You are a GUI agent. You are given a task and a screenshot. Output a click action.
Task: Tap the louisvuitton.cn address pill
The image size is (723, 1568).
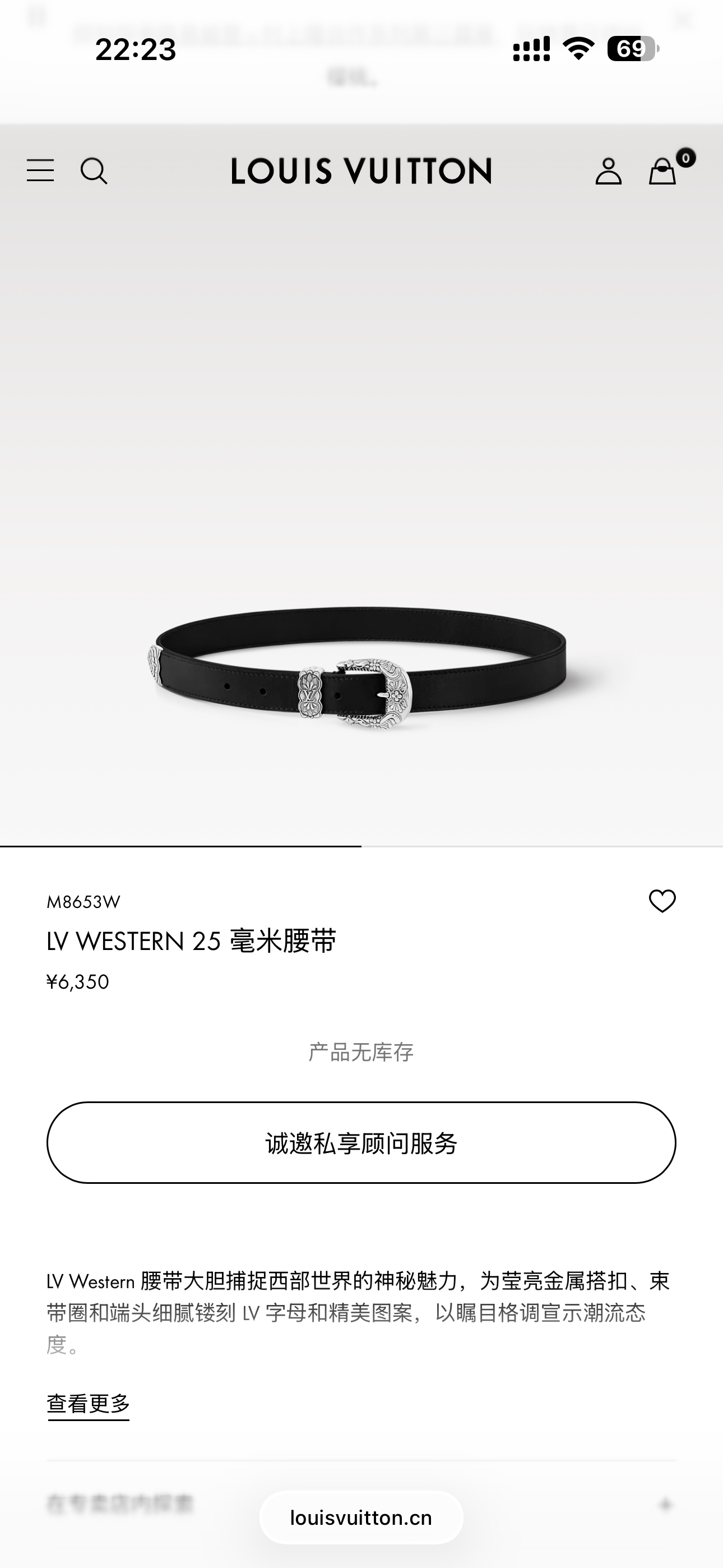click(361, 1518)
